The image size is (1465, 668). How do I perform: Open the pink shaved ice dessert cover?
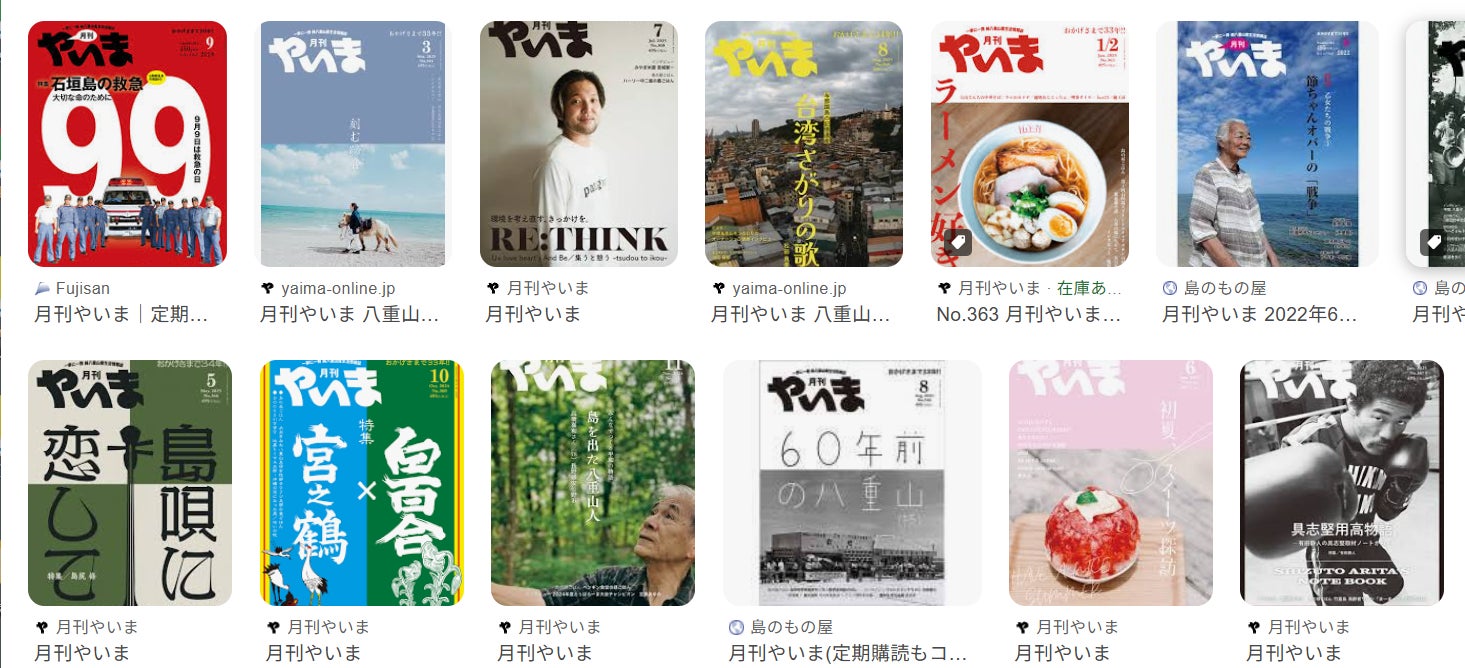[1110, 483]
